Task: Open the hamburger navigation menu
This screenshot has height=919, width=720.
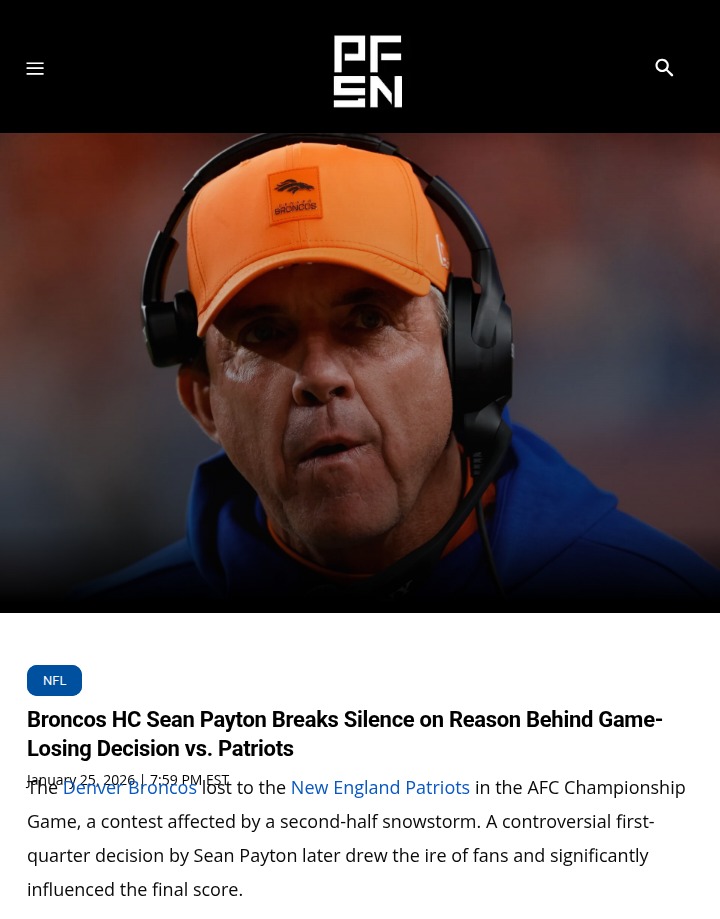Action: coord(35,69)
